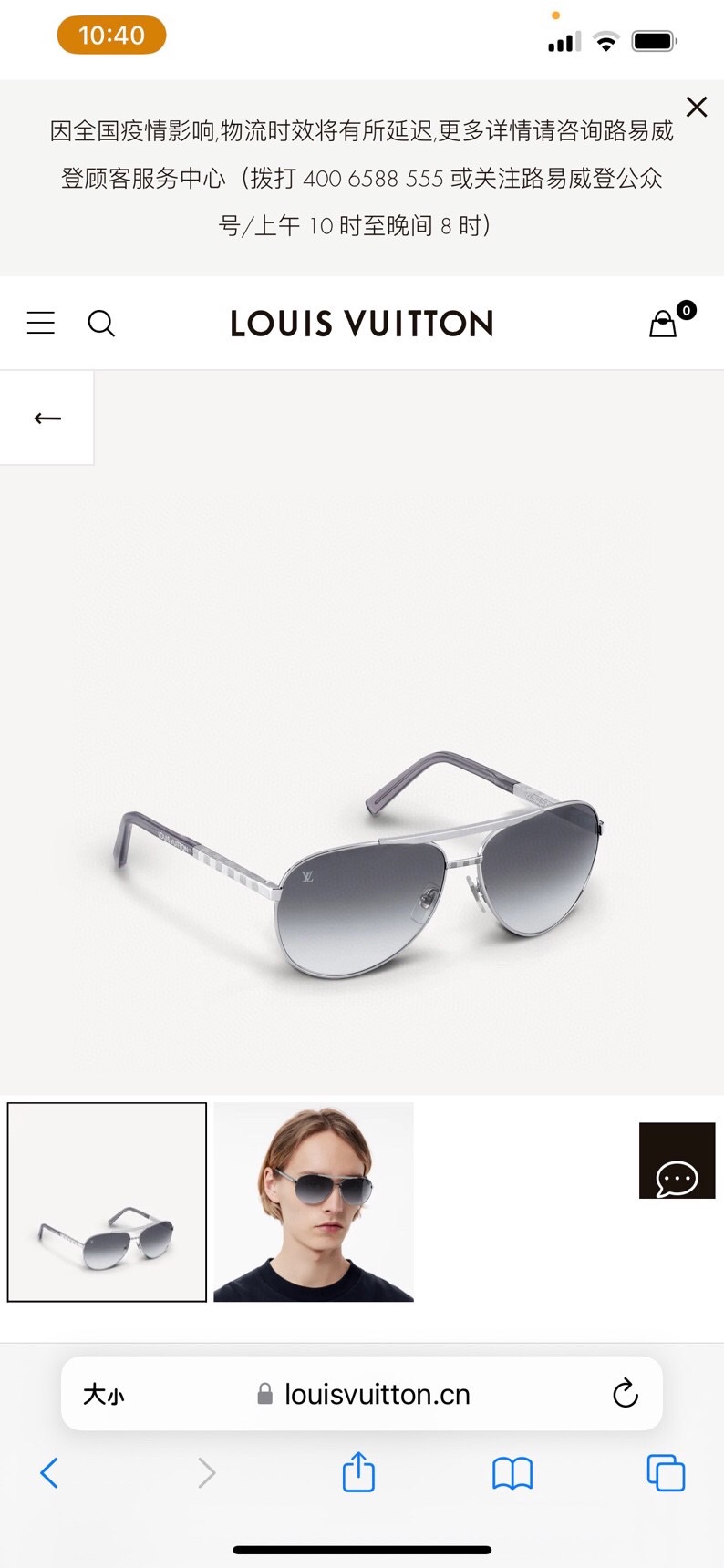Reload the current page
This screenshot has width=724, height=1568.
coord(626,1394)
